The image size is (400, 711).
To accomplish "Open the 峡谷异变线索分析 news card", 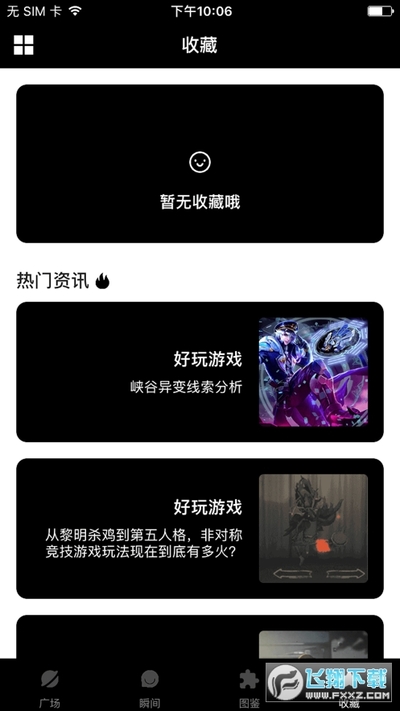I will [200, 372].
